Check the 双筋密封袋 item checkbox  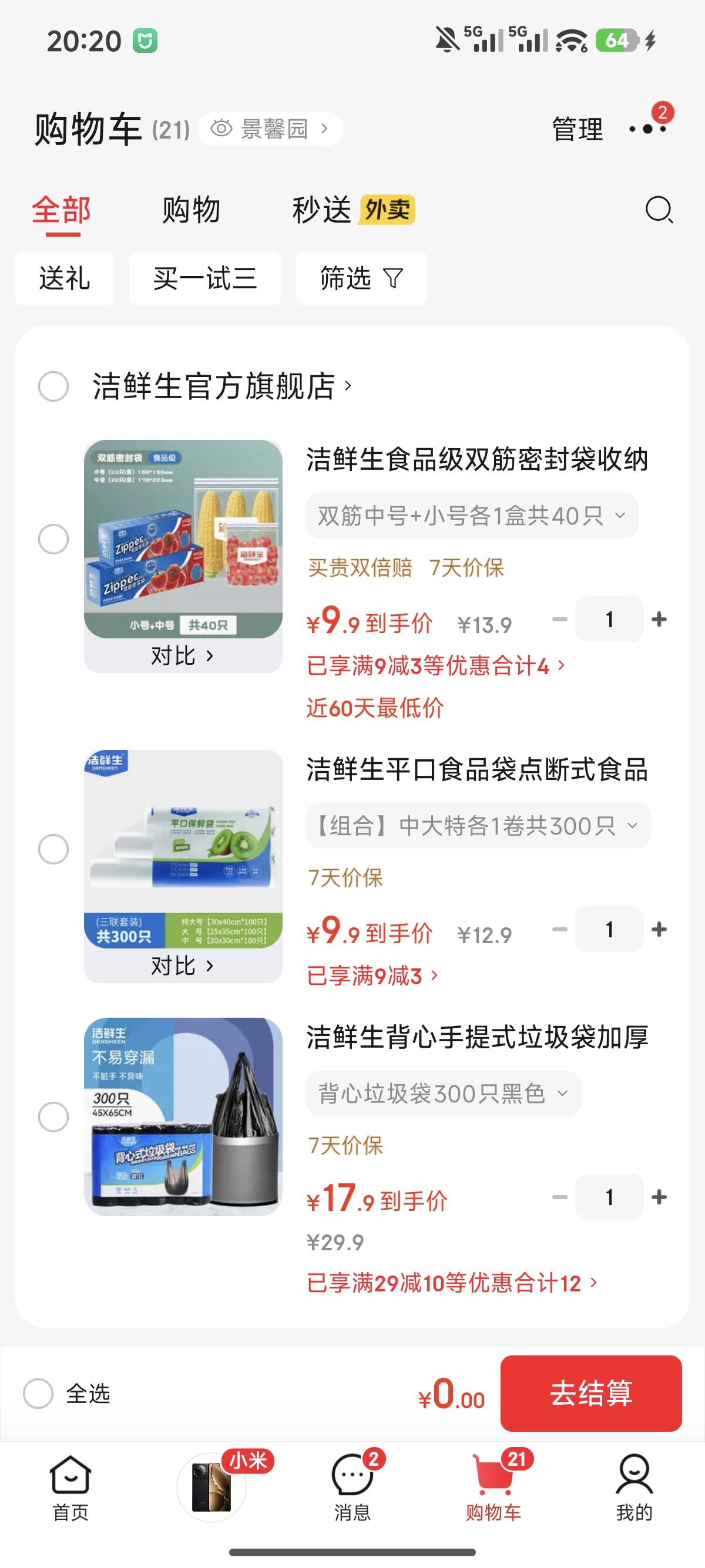point(53,539)
